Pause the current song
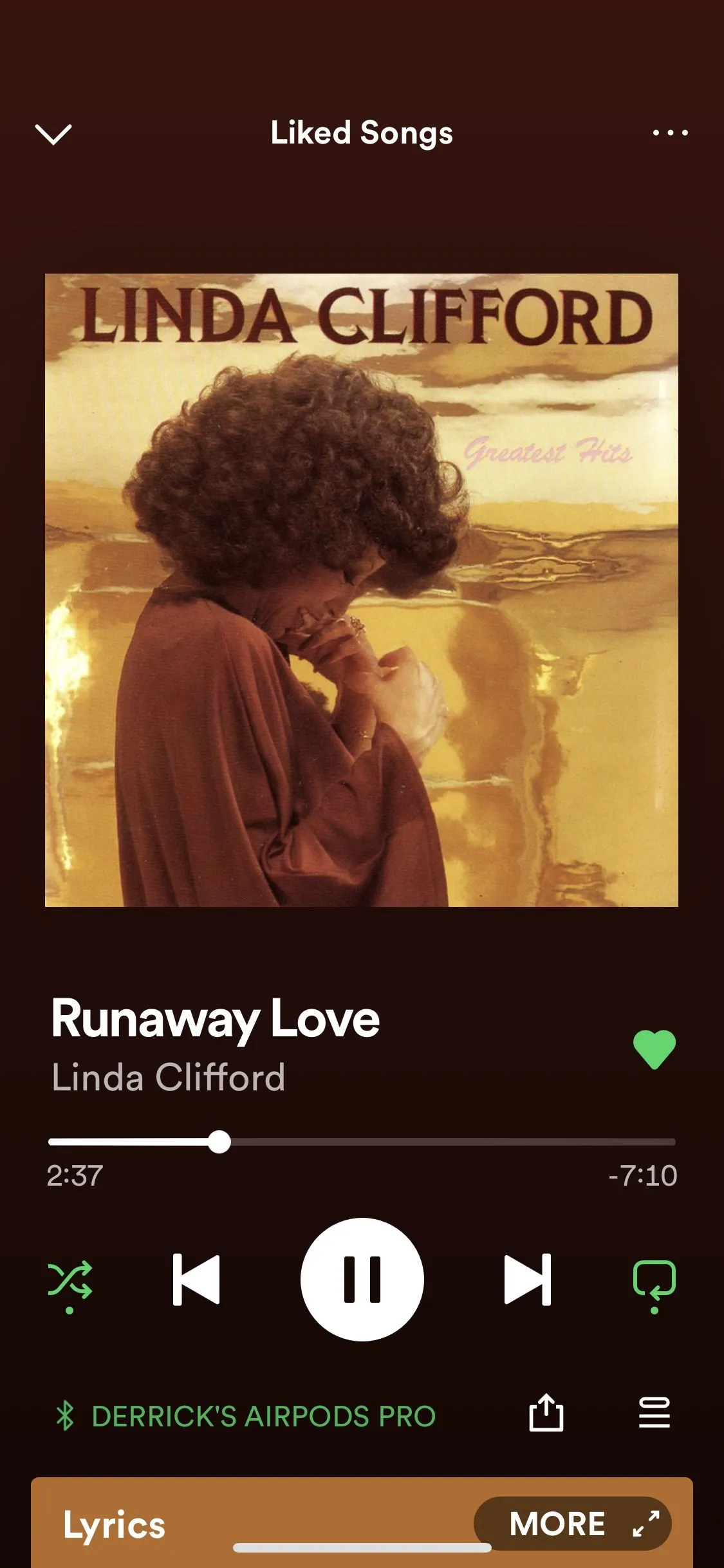 point(362,1280)
